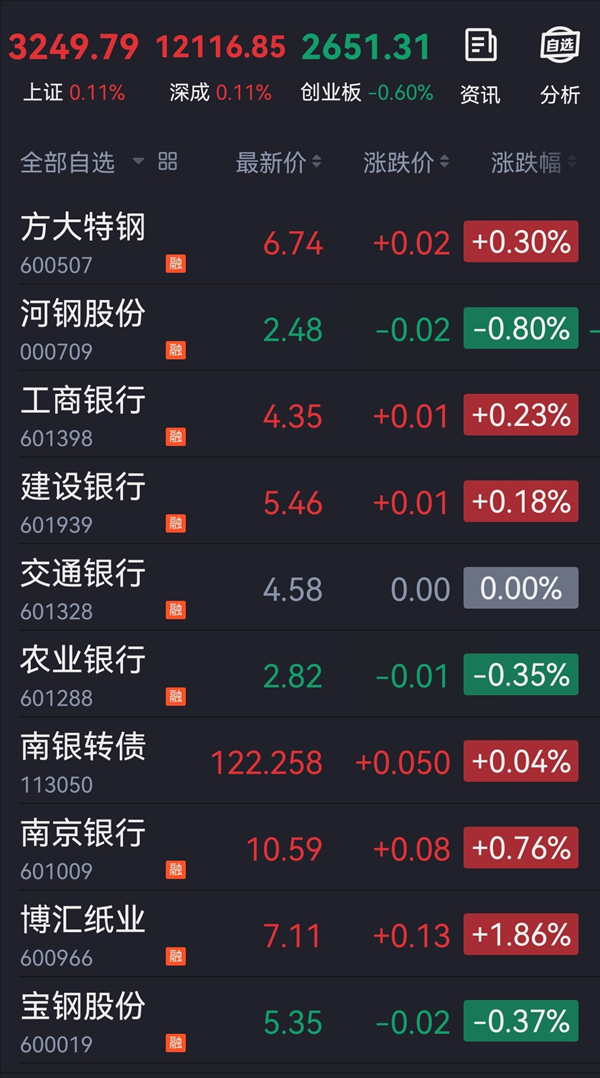Open 工商银行 stock details
The image size is (600, 1078).
pos(300,415)
